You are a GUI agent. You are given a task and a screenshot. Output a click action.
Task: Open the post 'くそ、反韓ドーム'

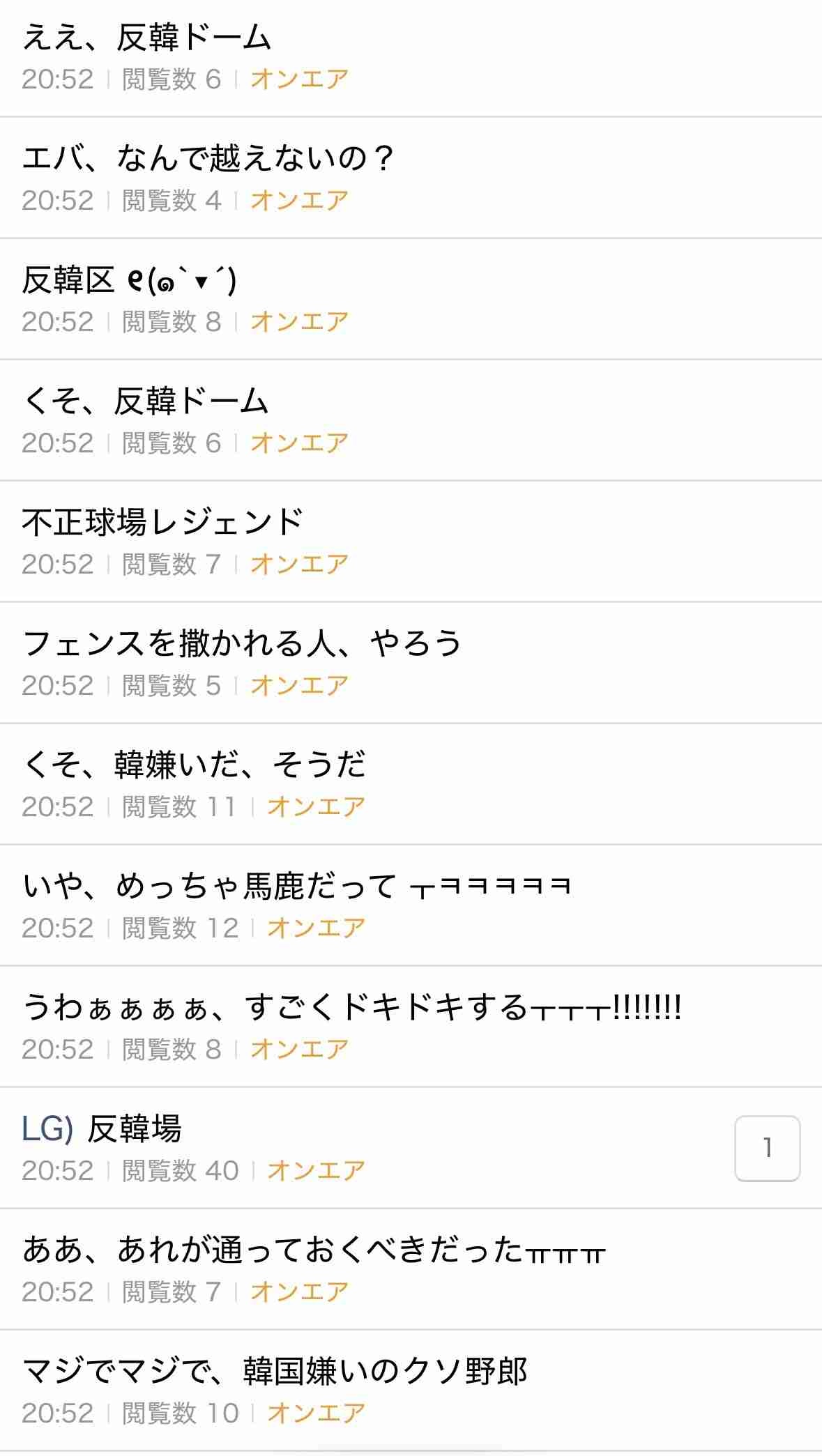tap(146, 401)
